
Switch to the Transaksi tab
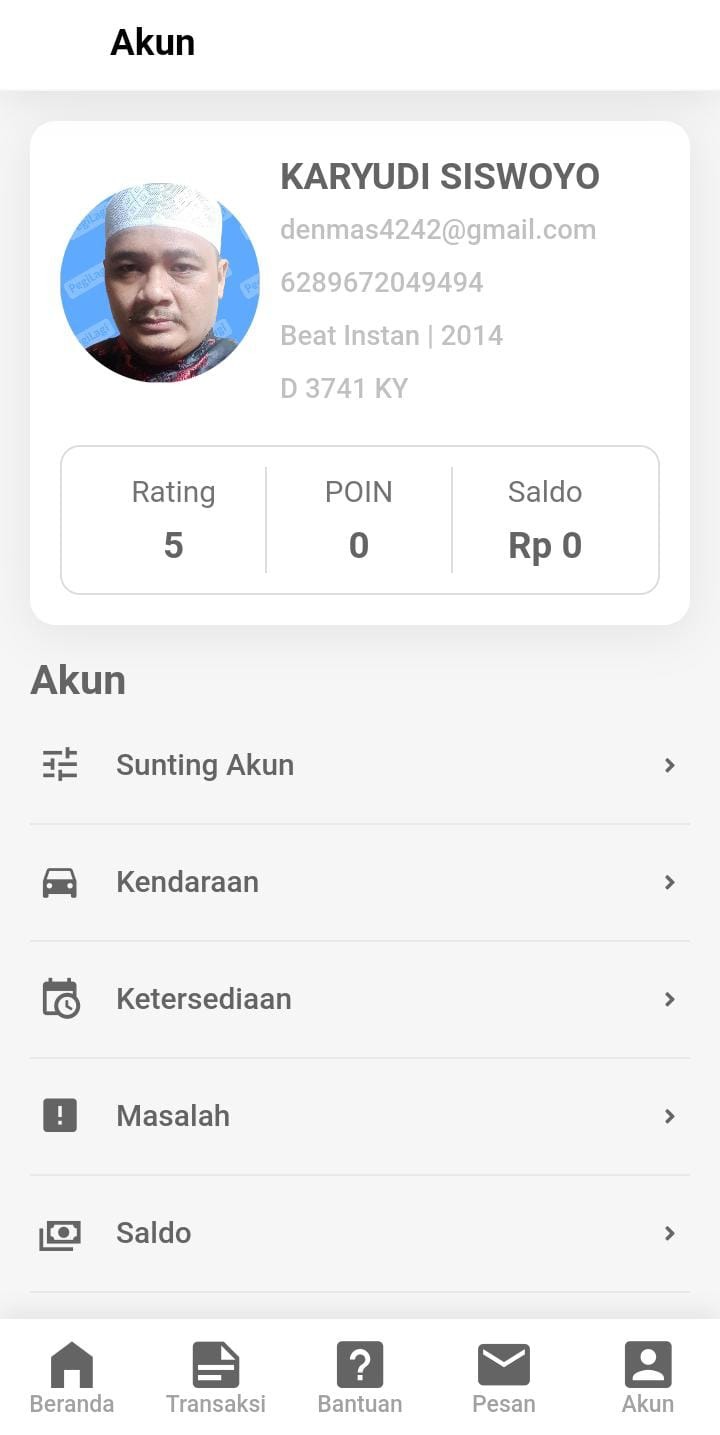(x=216, y=1378)
